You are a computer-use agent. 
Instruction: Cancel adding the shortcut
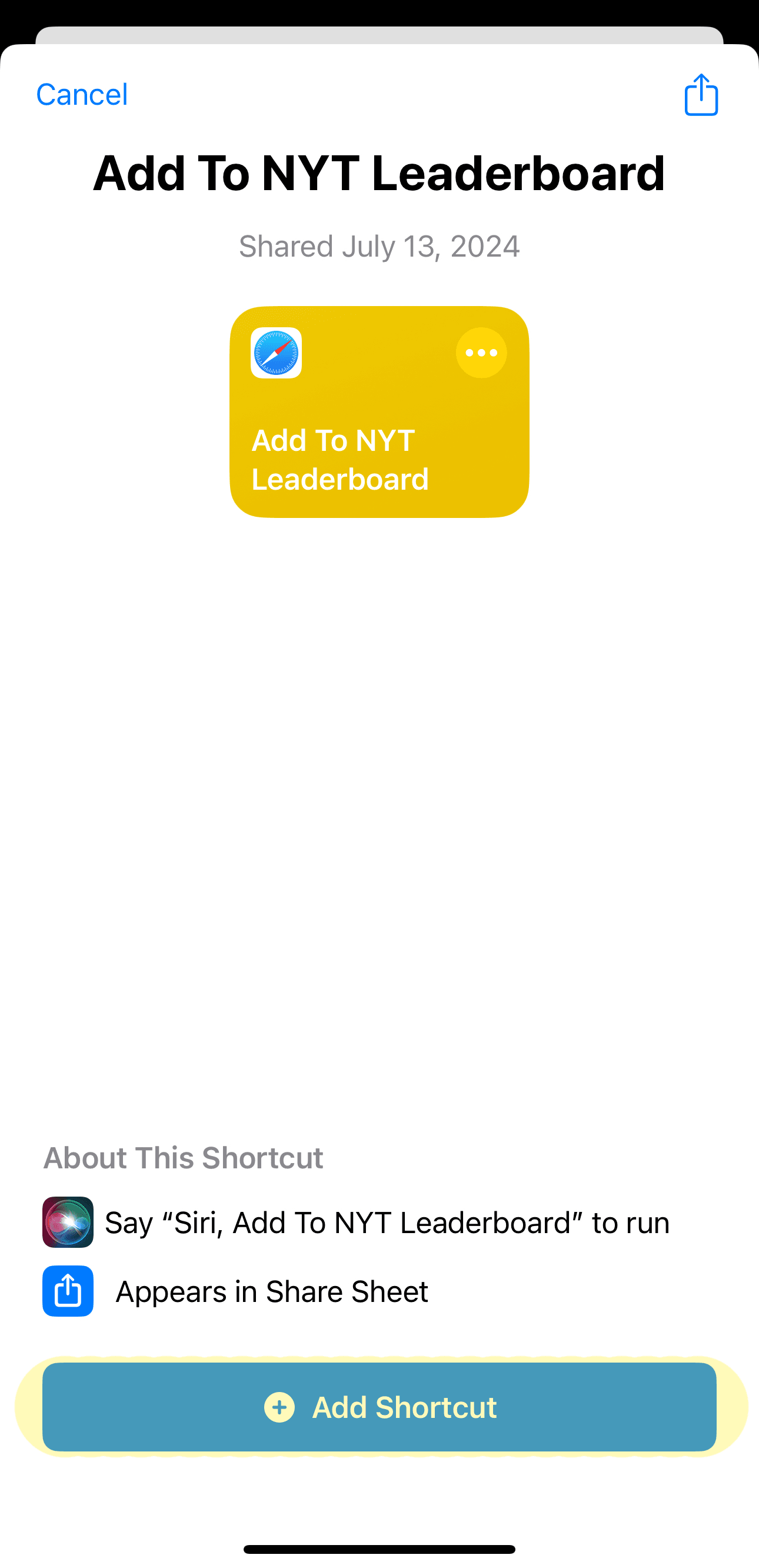82,94
